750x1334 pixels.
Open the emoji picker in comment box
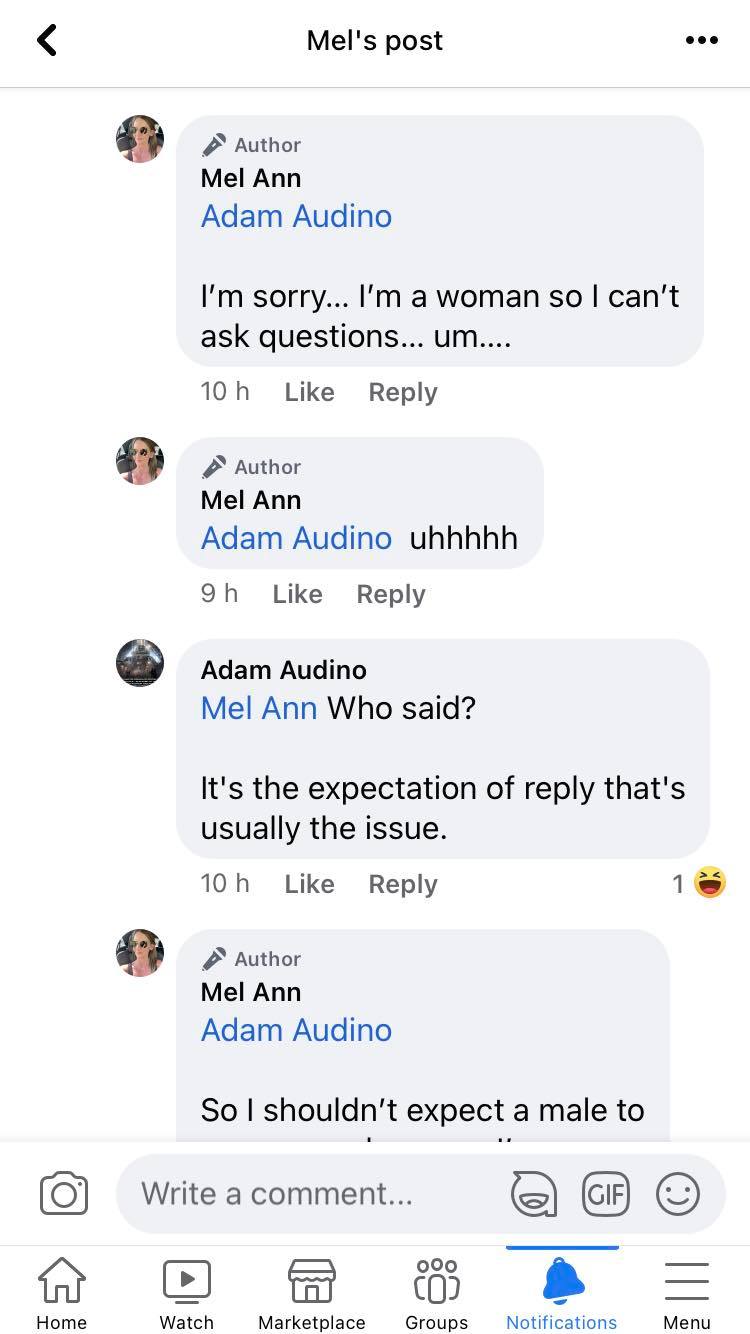[678, 1193]
